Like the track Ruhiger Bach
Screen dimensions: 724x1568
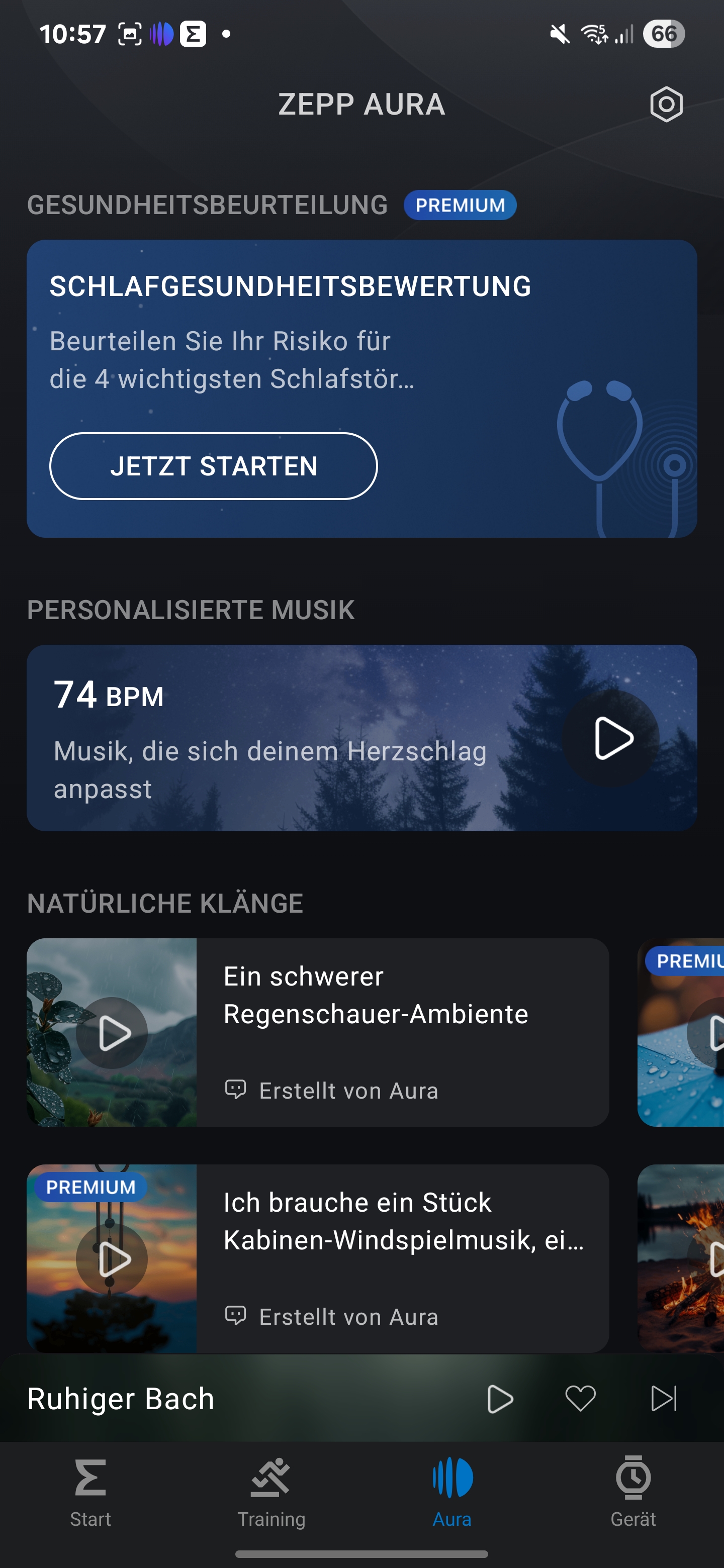pos(580,1398)
